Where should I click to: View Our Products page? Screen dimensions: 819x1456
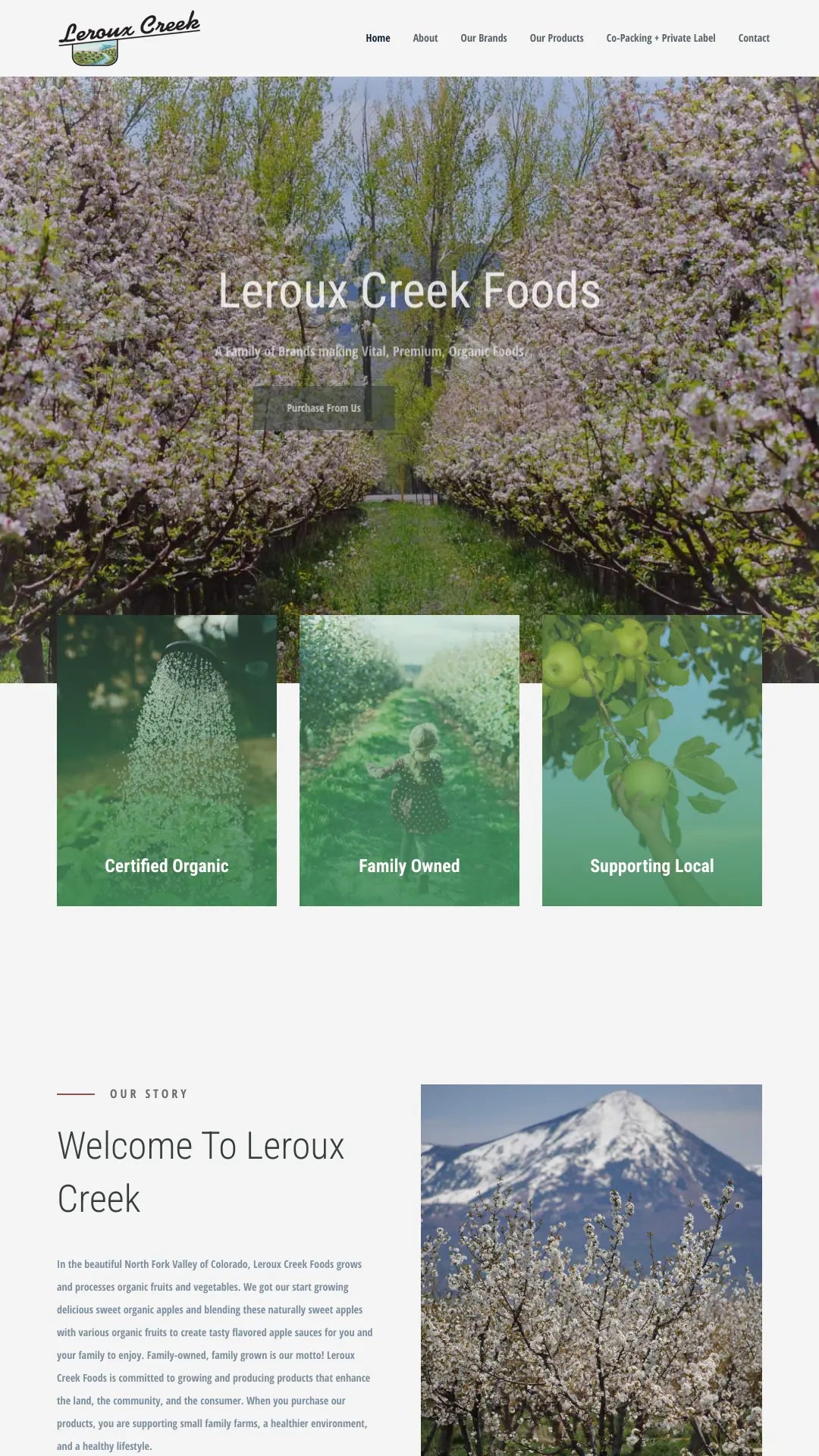(556, 38)
